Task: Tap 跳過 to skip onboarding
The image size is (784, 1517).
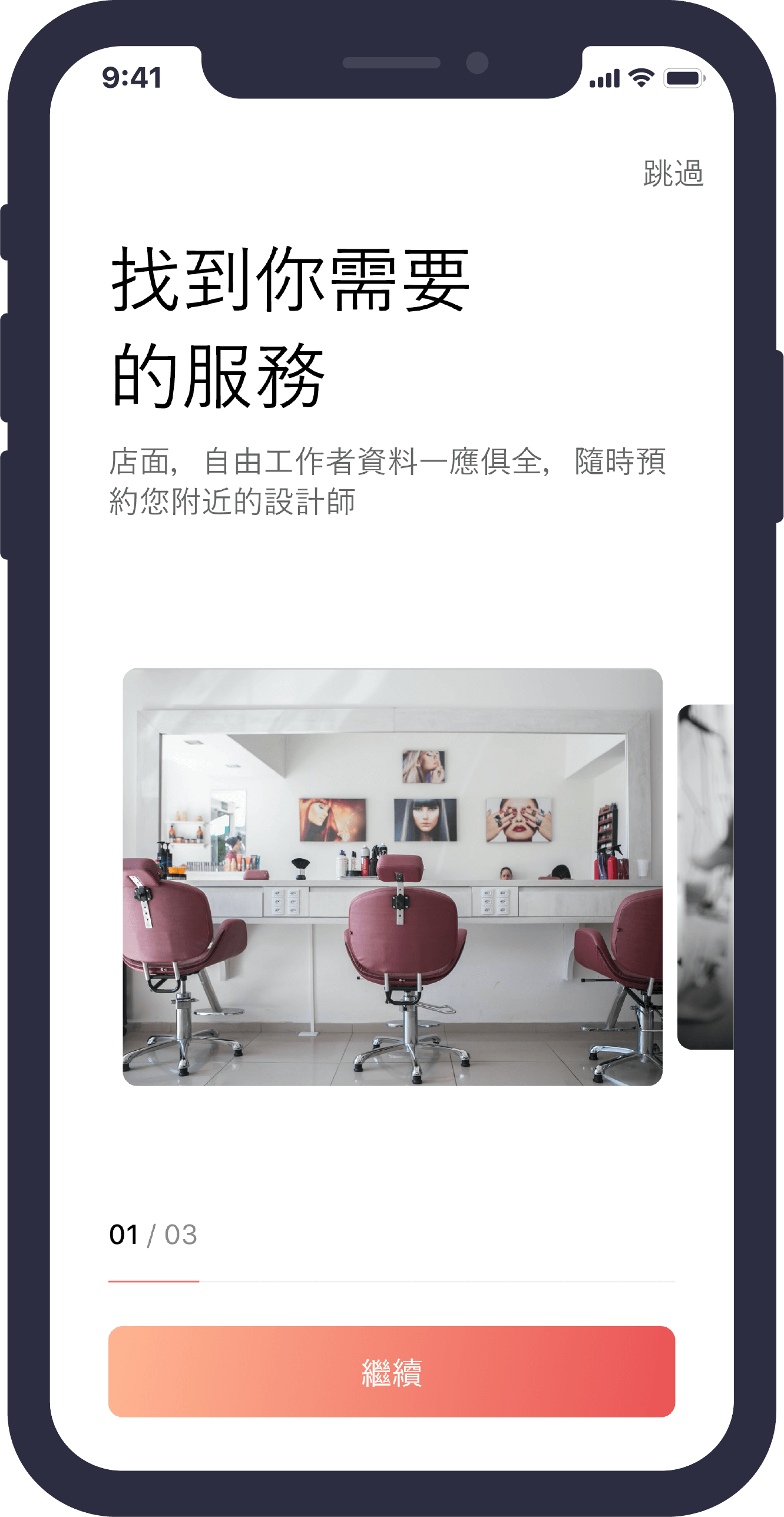Action: click(673, 174)
